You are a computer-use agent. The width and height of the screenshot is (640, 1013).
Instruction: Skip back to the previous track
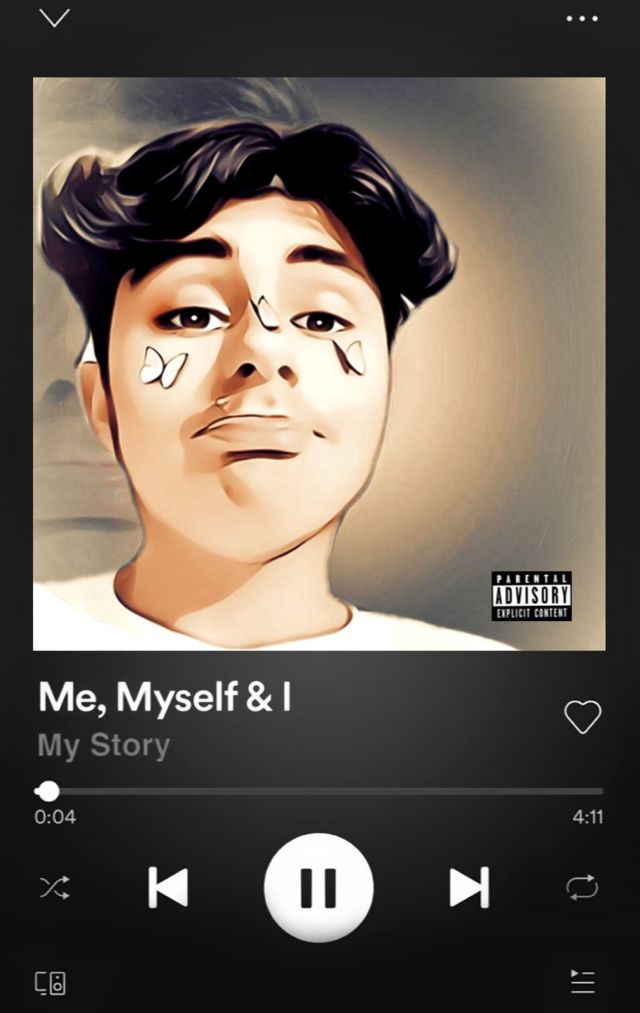[x=168, y=887]
